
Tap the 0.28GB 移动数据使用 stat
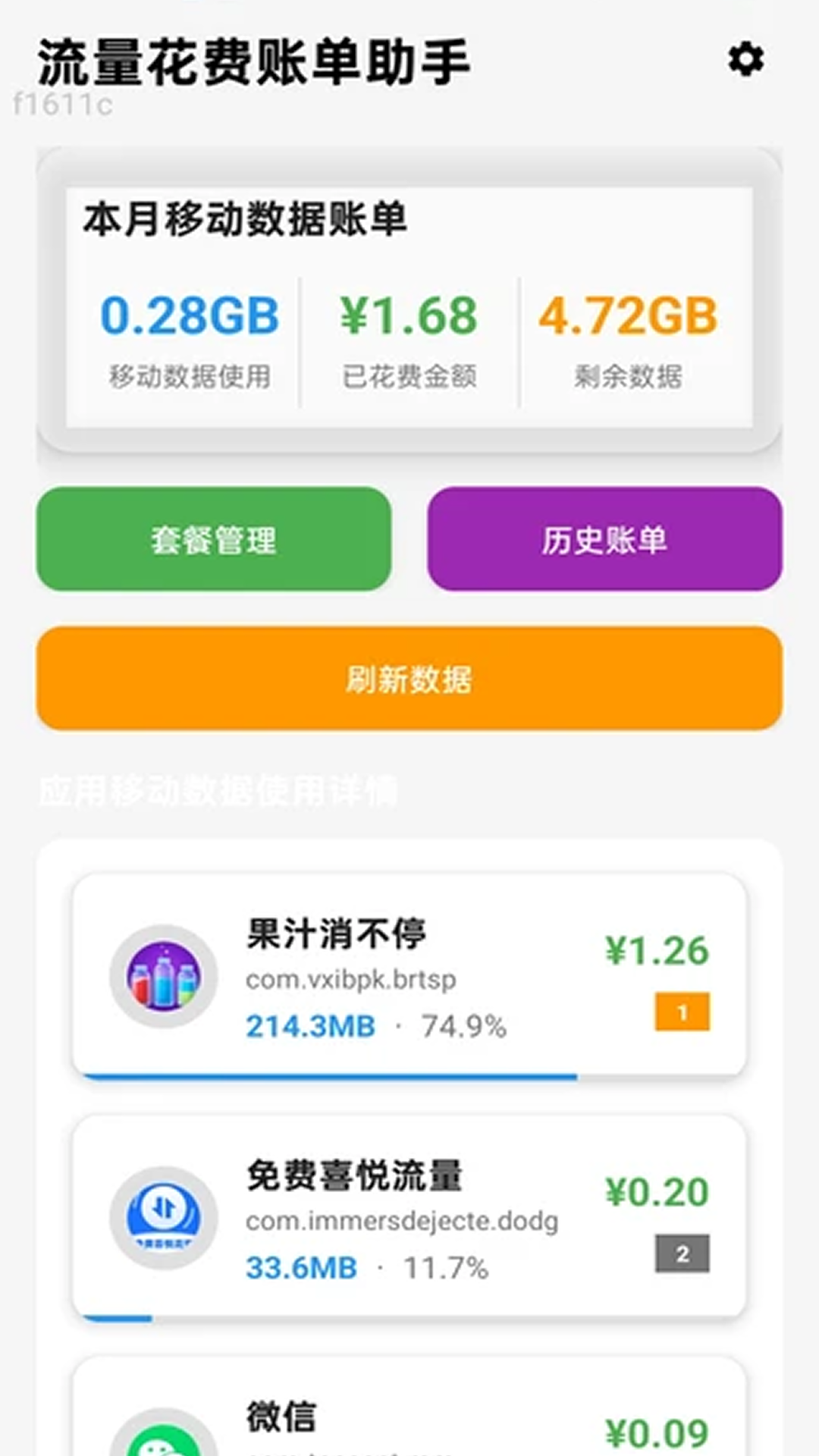point(192,334)
